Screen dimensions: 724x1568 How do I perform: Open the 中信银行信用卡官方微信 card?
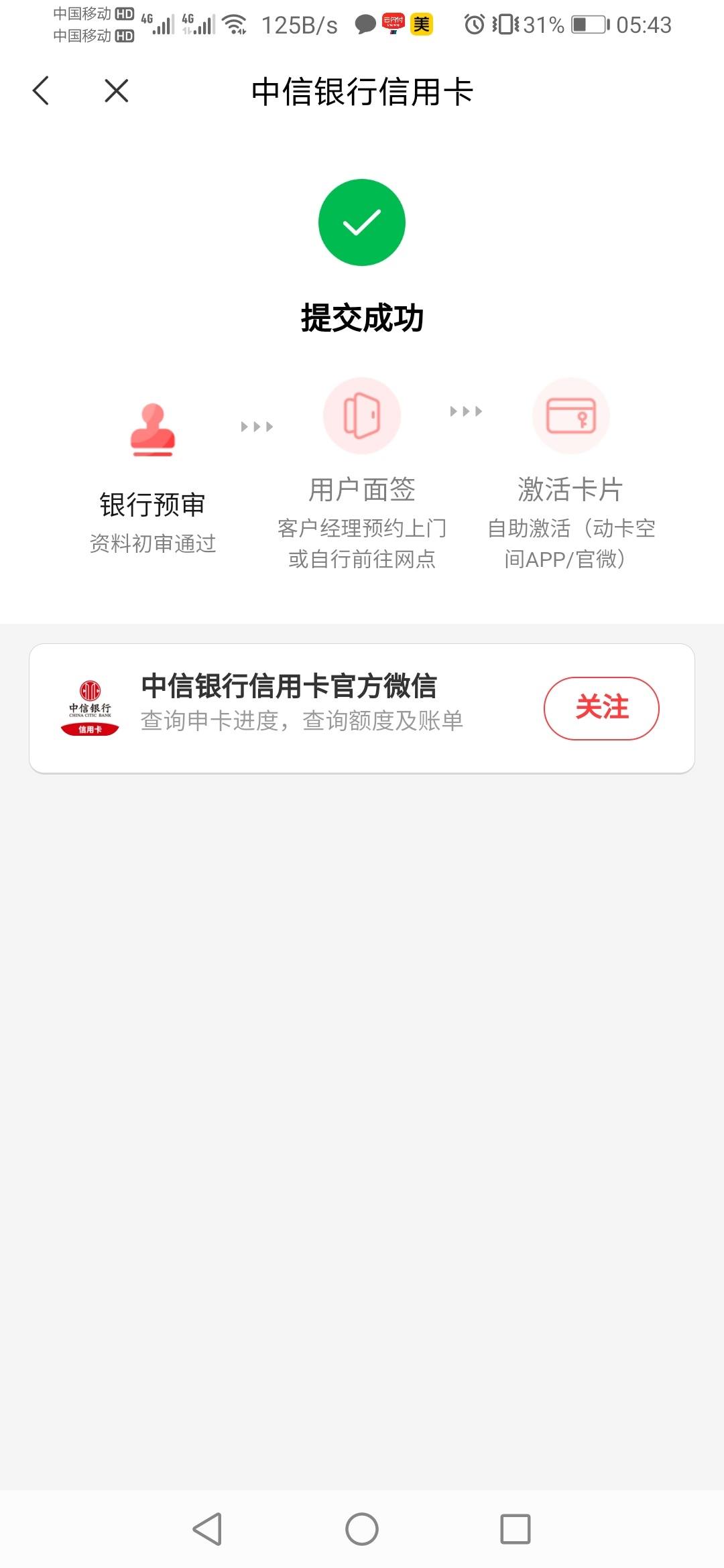click(362, 708)
